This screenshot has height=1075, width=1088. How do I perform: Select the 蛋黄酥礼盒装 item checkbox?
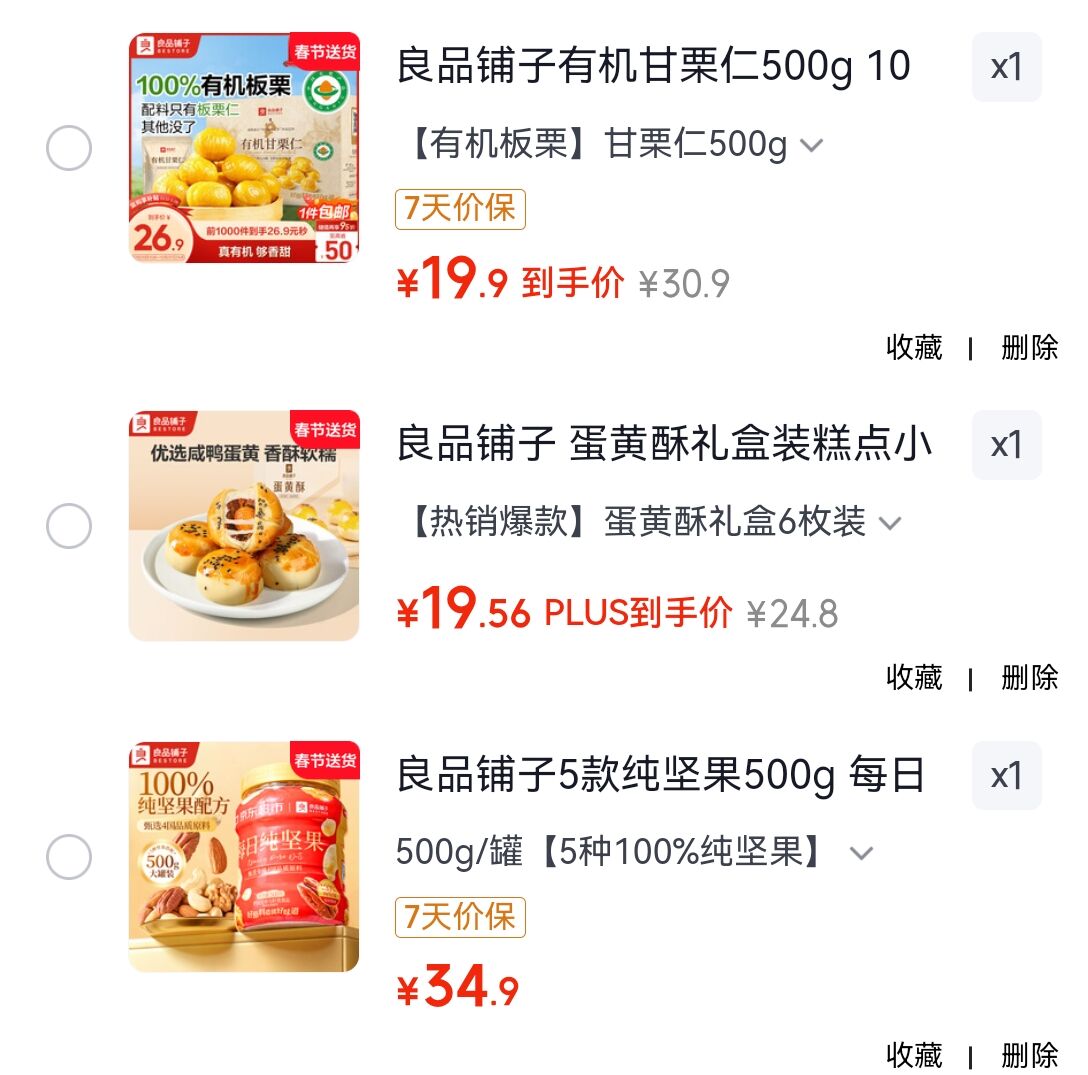point(69,526)
